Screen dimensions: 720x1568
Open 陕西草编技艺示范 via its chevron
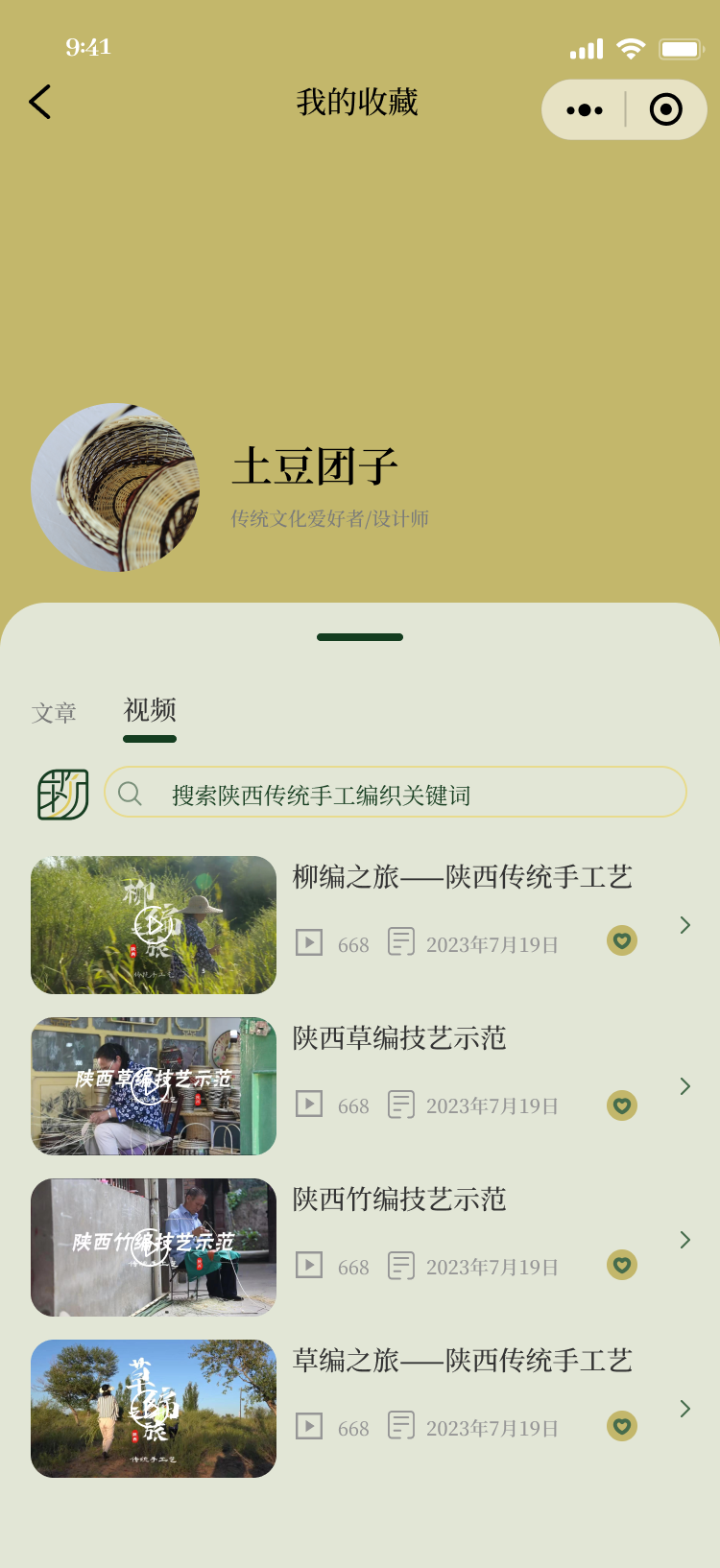(684, 1086)
